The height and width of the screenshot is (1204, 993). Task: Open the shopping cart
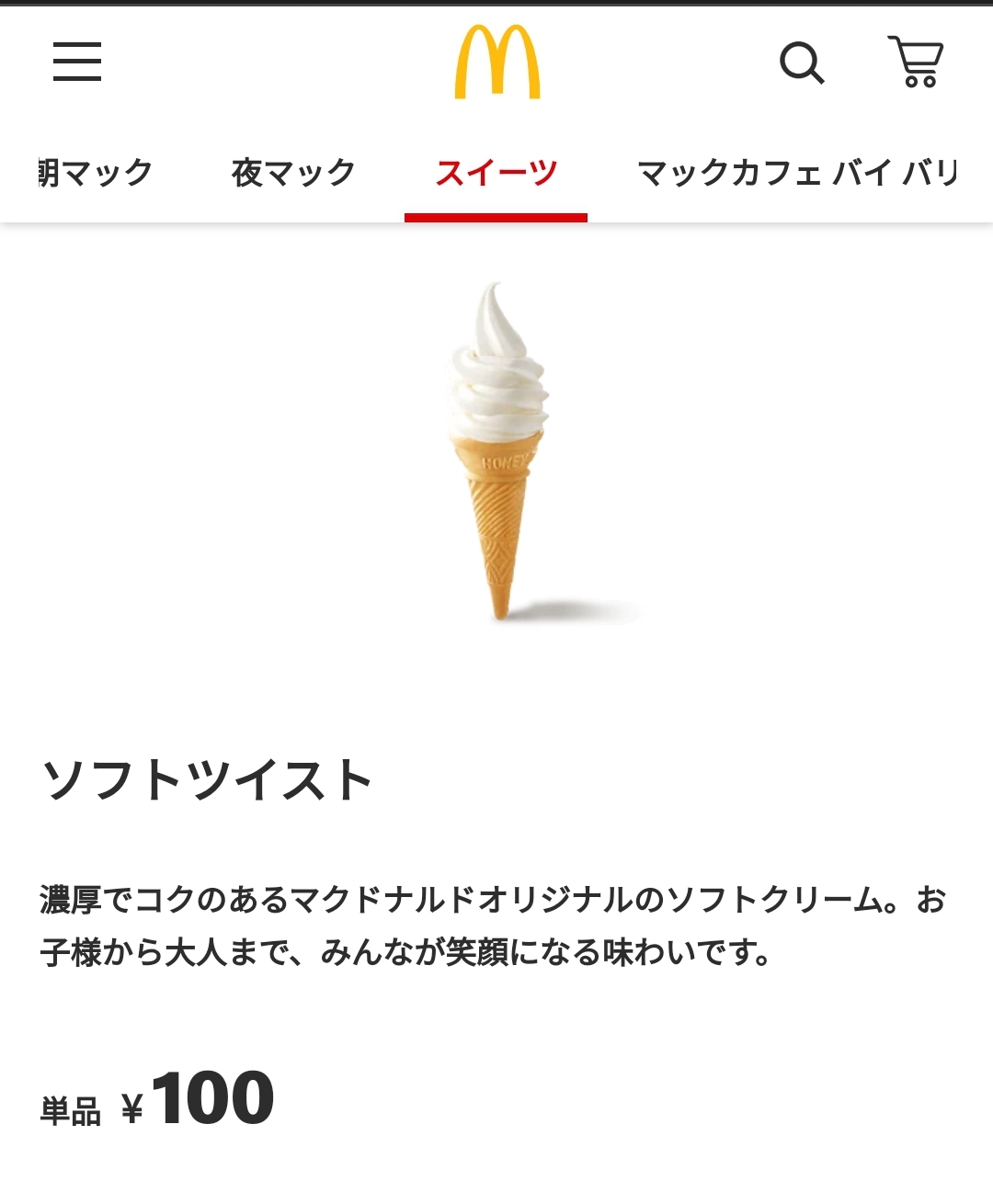pos(916,62)
